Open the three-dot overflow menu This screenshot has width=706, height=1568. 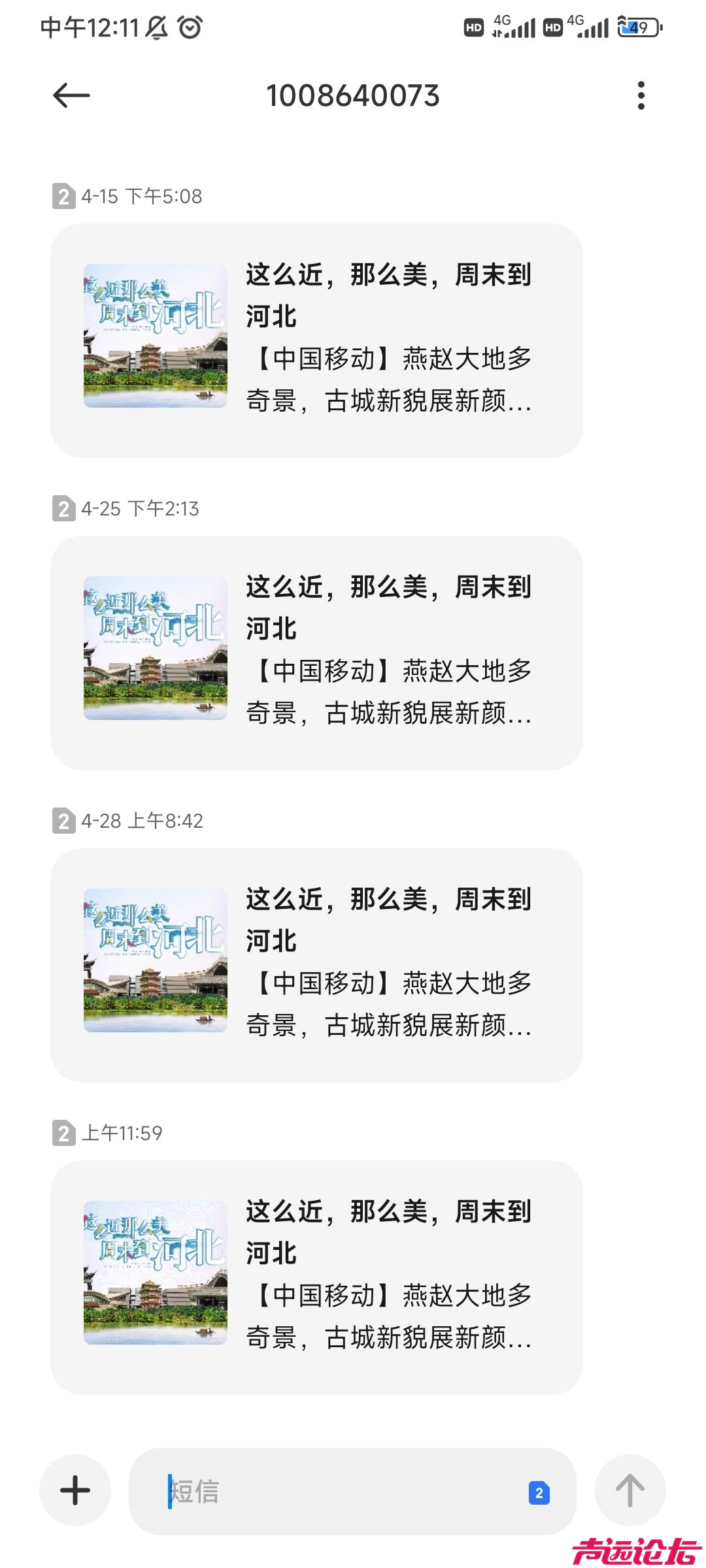click(641, 95)
